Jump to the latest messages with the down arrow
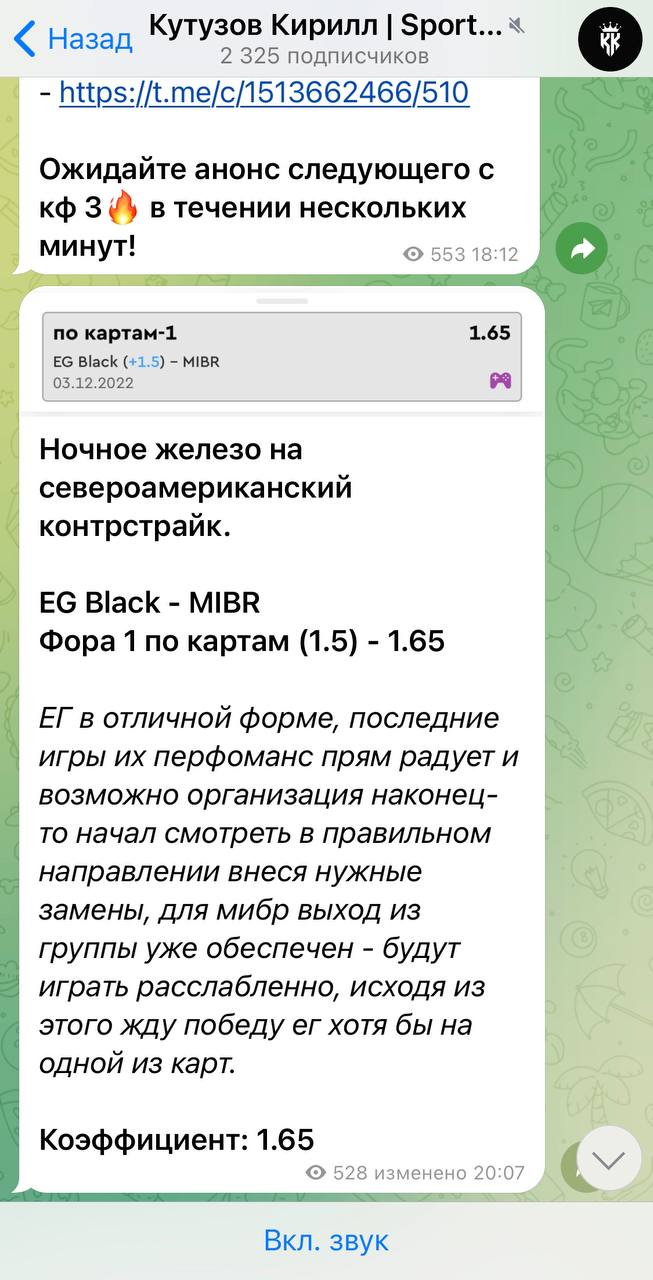Screen dimensions: 653x1280 608,1158
